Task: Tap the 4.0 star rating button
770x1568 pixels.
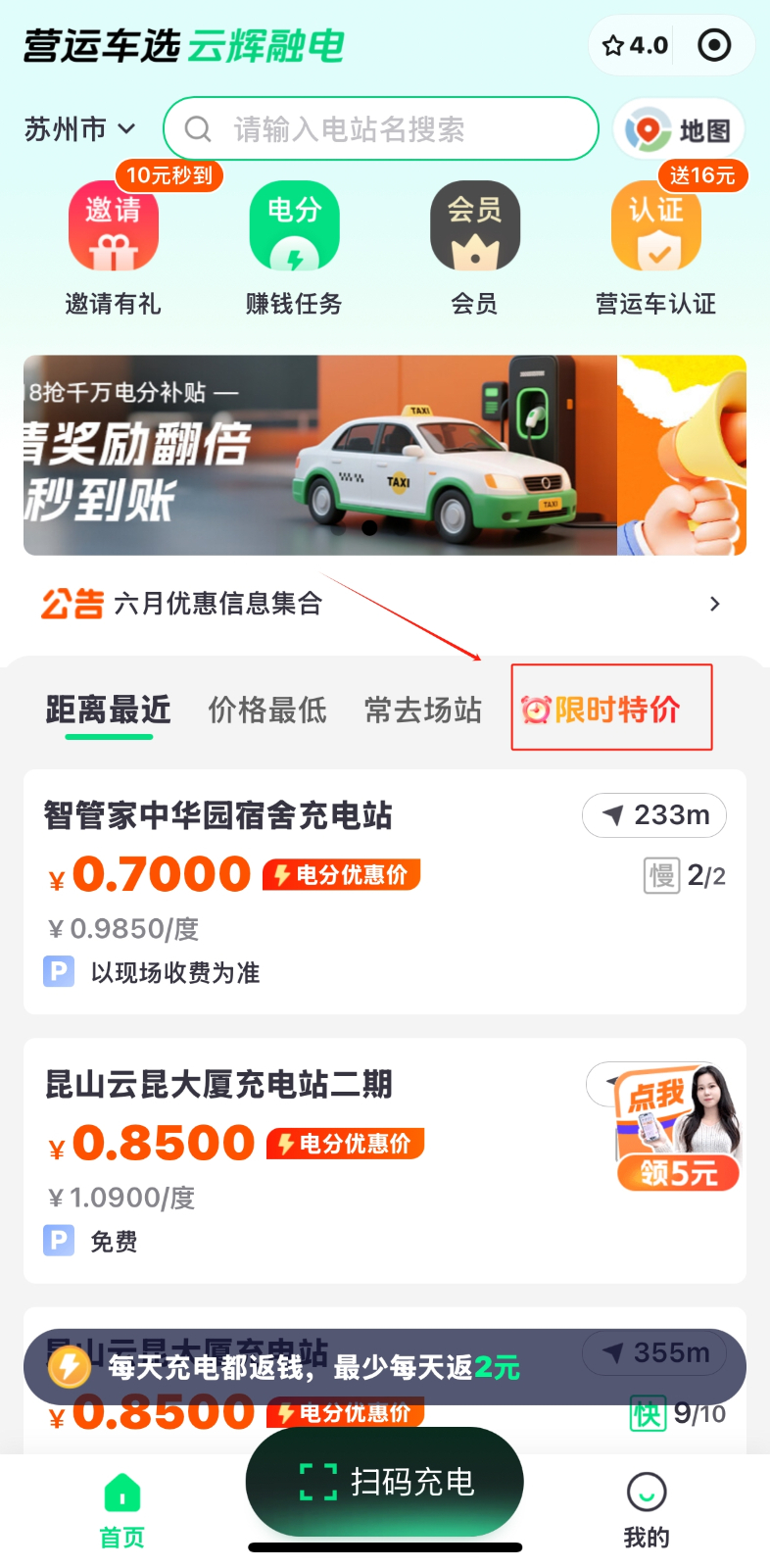Action: [635, 45]
